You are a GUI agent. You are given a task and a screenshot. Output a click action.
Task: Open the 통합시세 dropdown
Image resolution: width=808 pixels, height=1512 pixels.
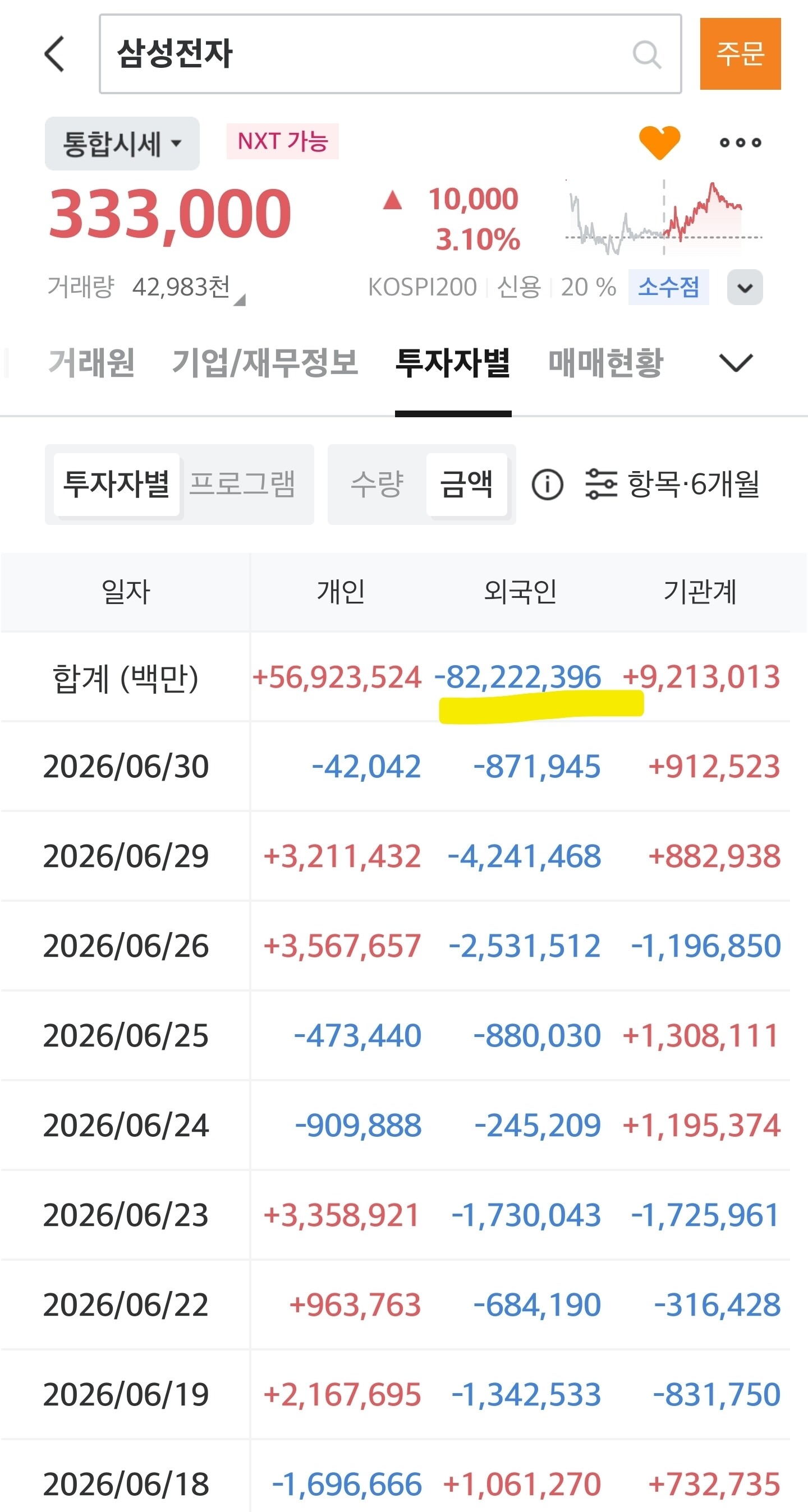[x=122, y=143]
